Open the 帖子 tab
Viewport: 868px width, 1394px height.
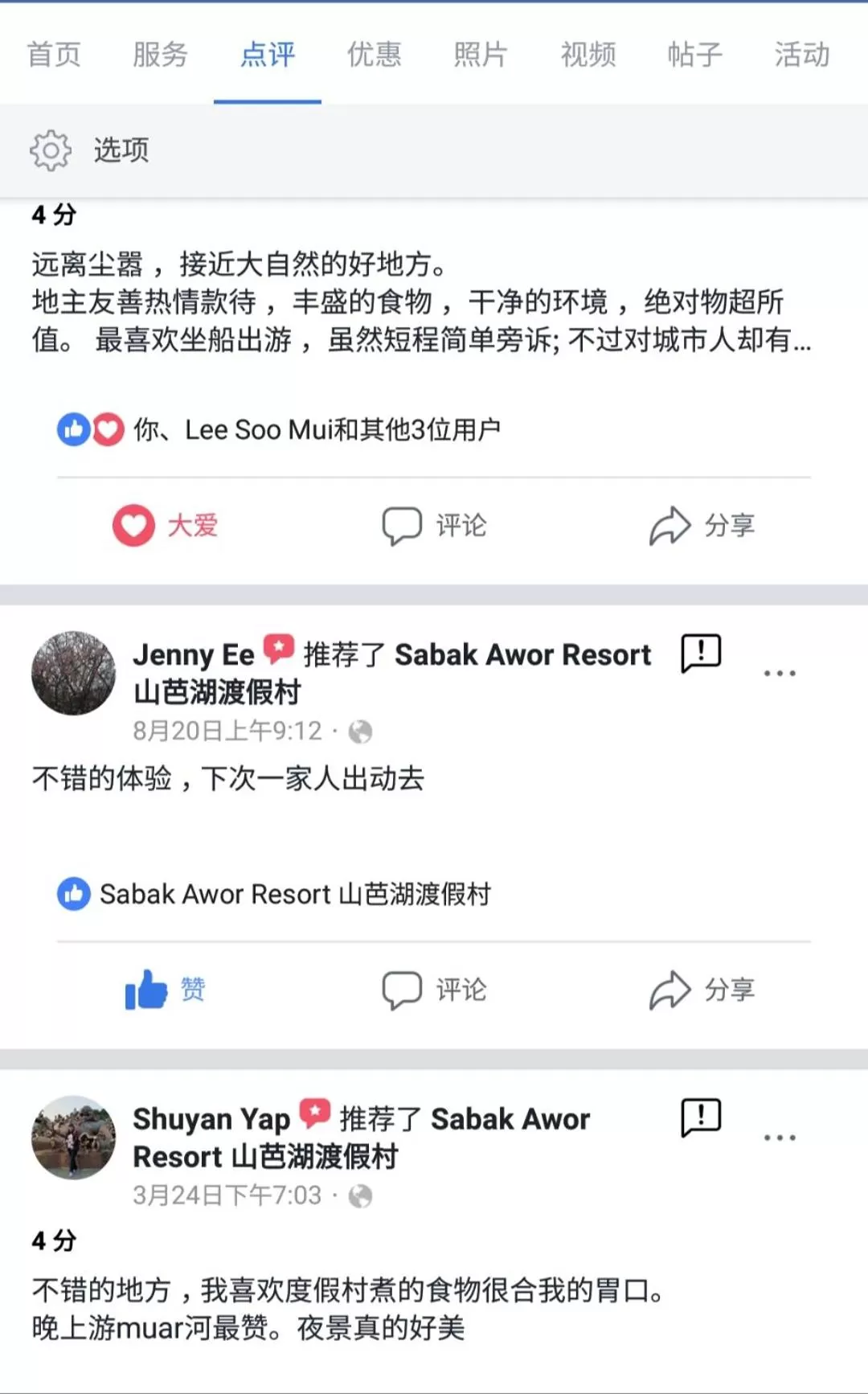(694, 55)
